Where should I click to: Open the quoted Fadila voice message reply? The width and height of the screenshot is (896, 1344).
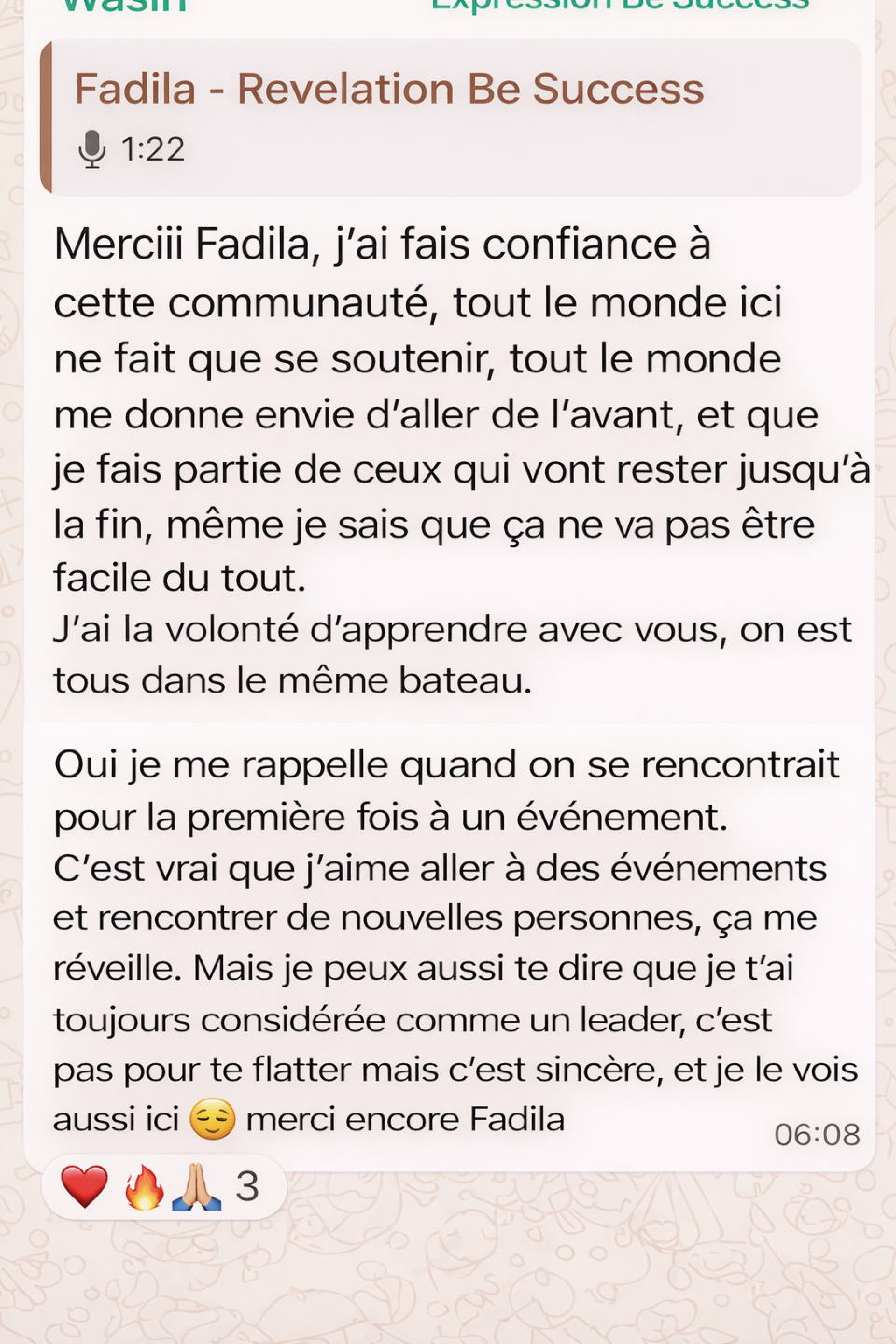(451, 118)
